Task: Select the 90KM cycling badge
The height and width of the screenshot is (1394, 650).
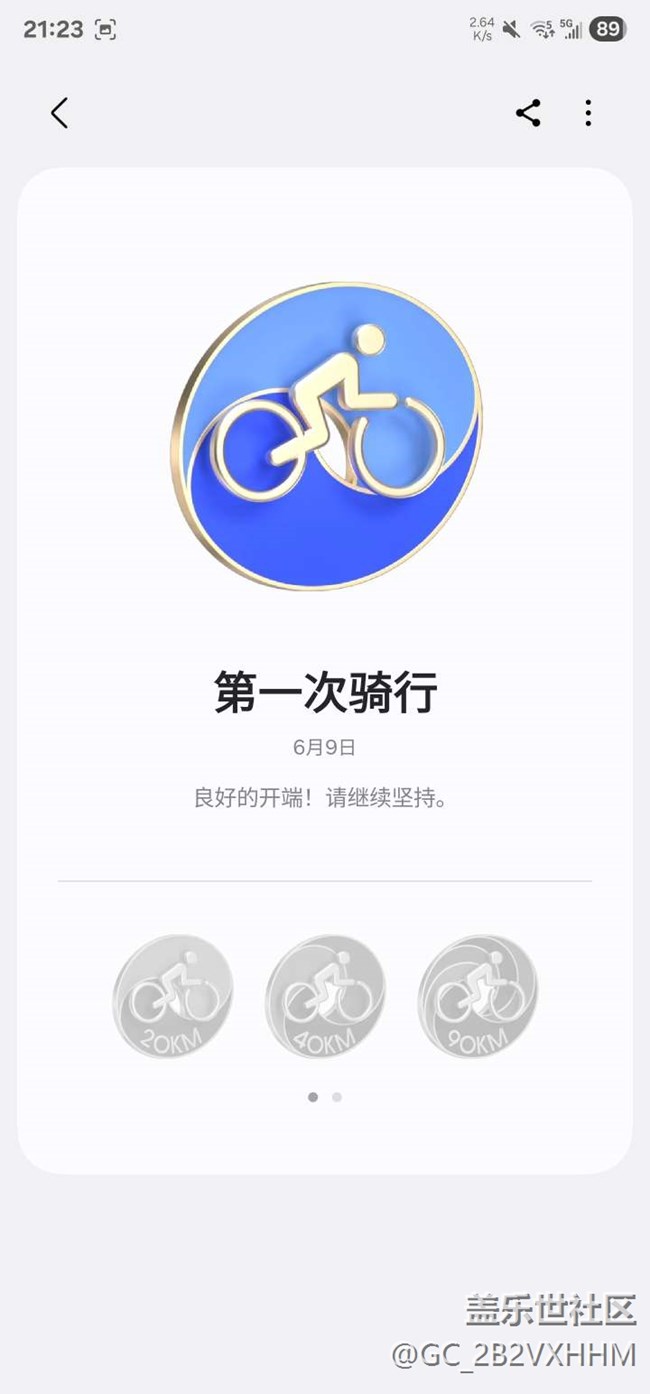Action: point(478,996)
